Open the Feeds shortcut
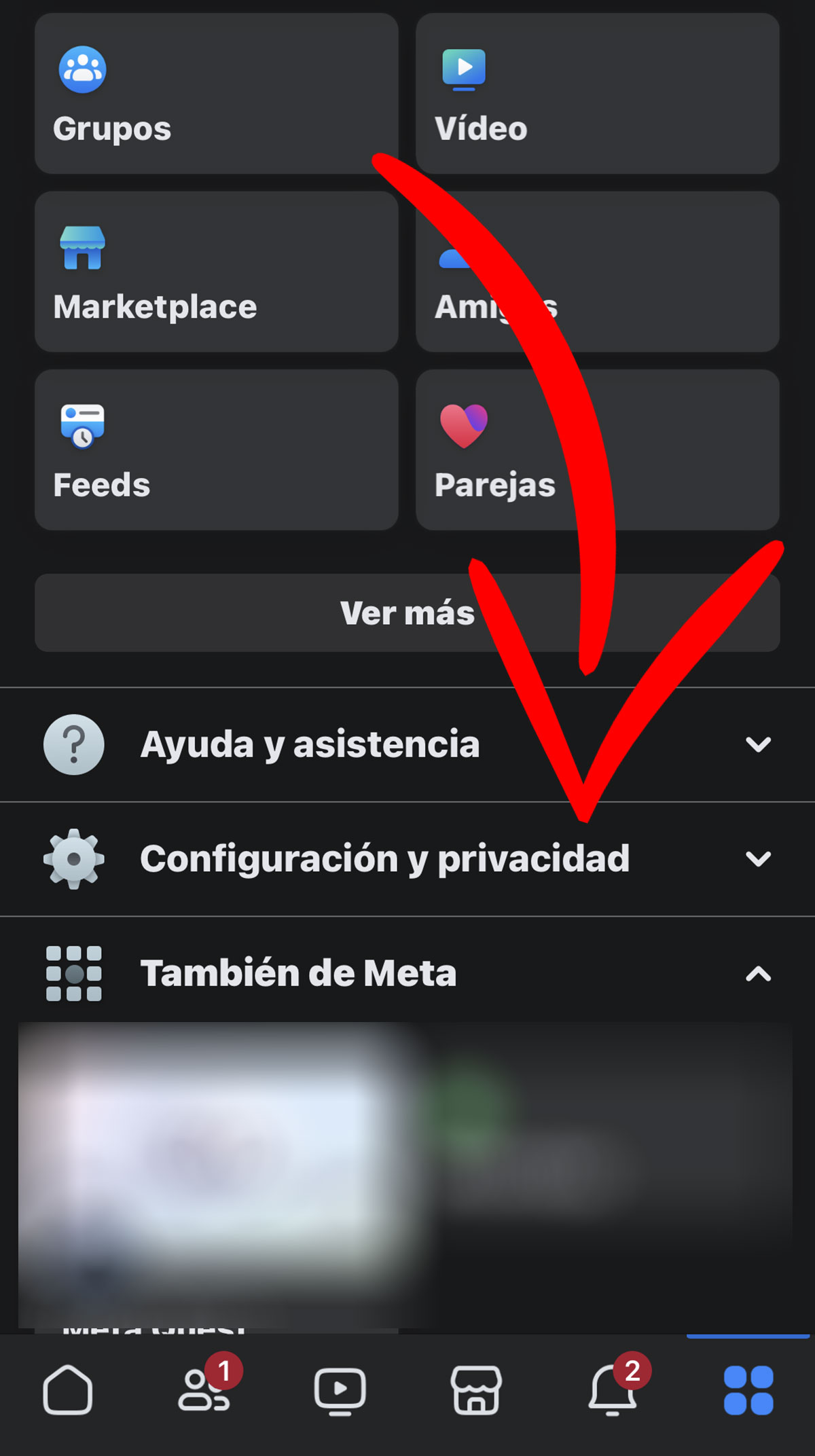 [216, 450]
